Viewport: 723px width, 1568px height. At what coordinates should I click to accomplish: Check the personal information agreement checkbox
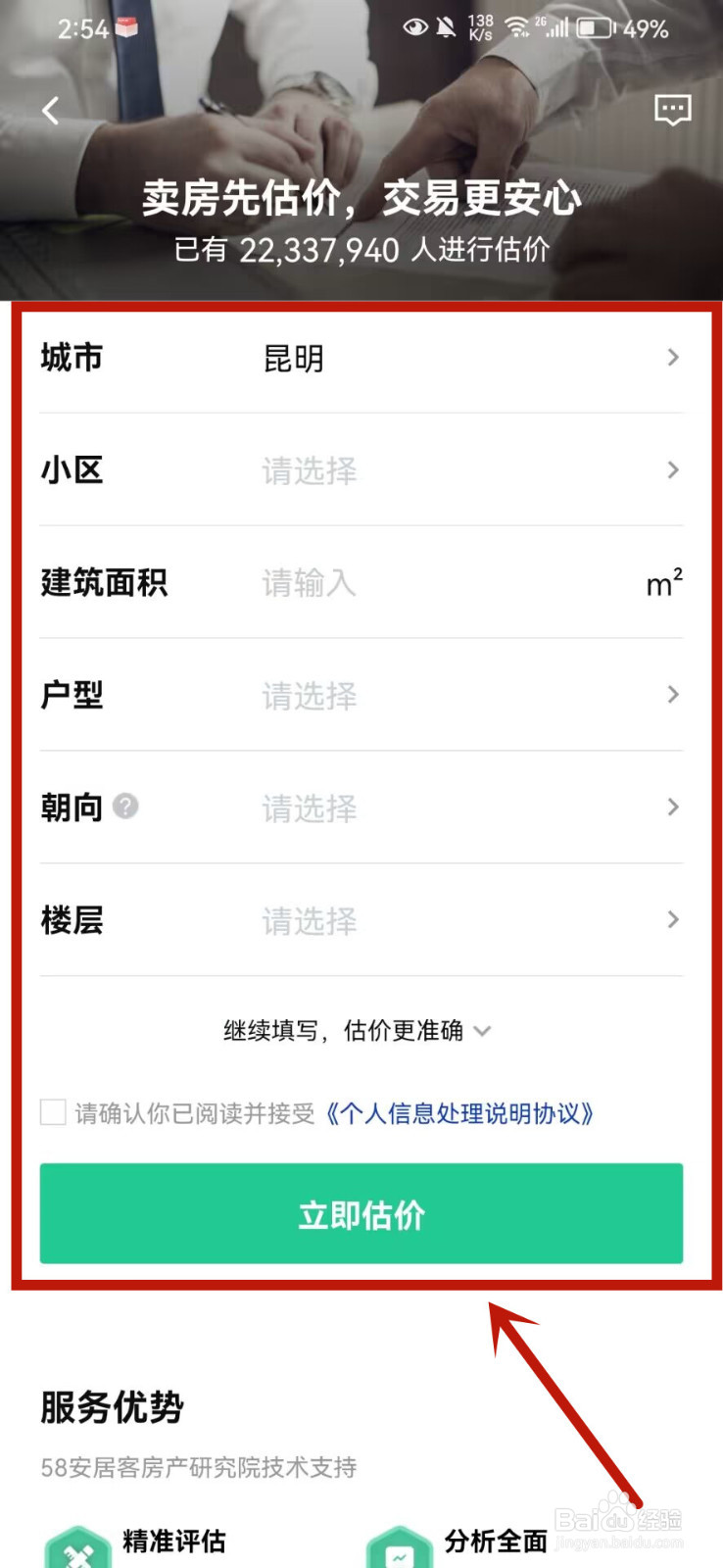coord(52,1112)
